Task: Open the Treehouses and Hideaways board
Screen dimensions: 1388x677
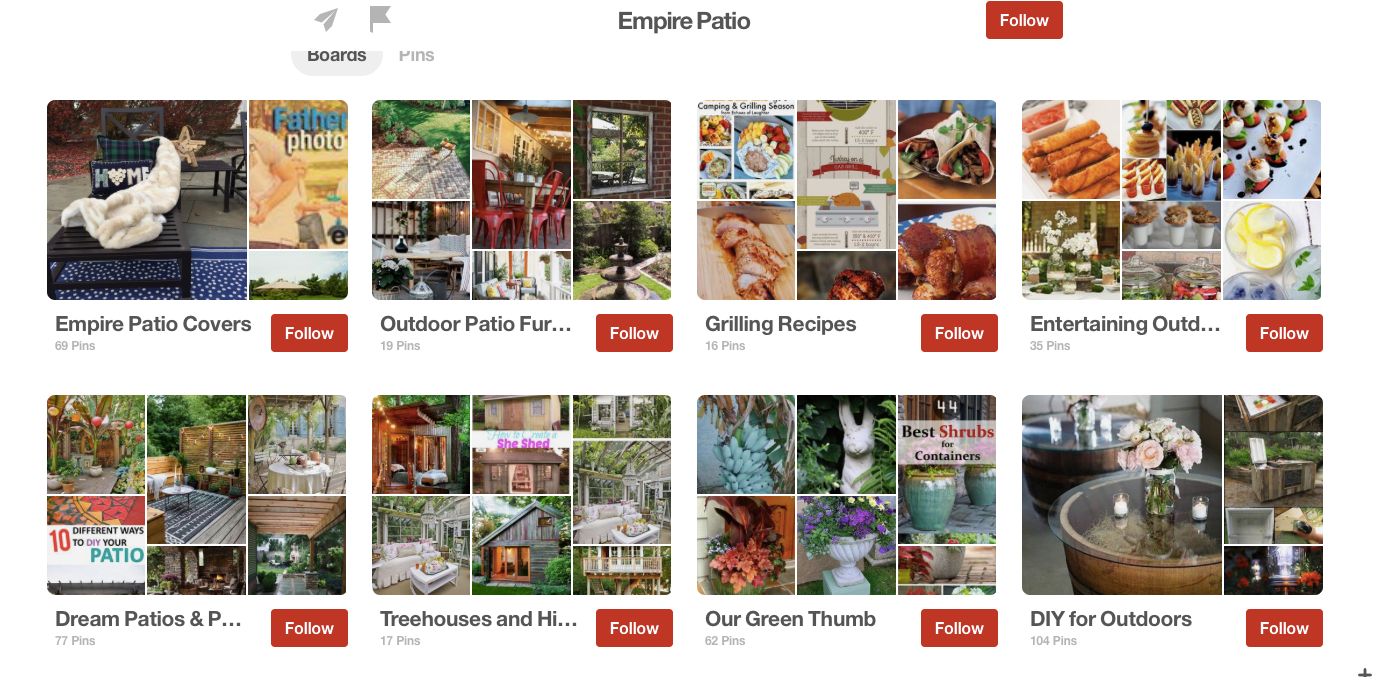Action: pyautogui.click(x=521, y=495)
